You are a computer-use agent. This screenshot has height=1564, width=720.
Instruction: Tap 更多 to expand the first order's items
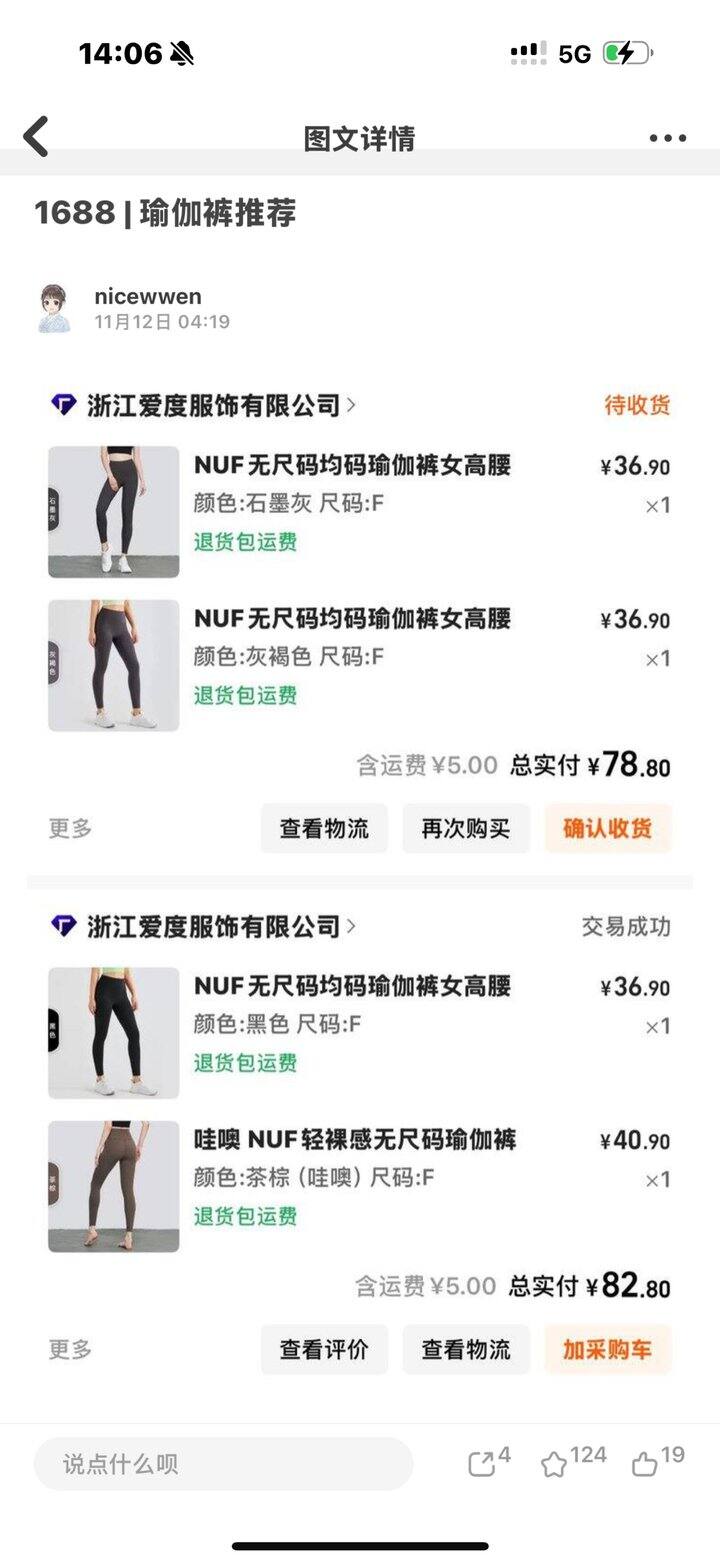coord(66,828)
